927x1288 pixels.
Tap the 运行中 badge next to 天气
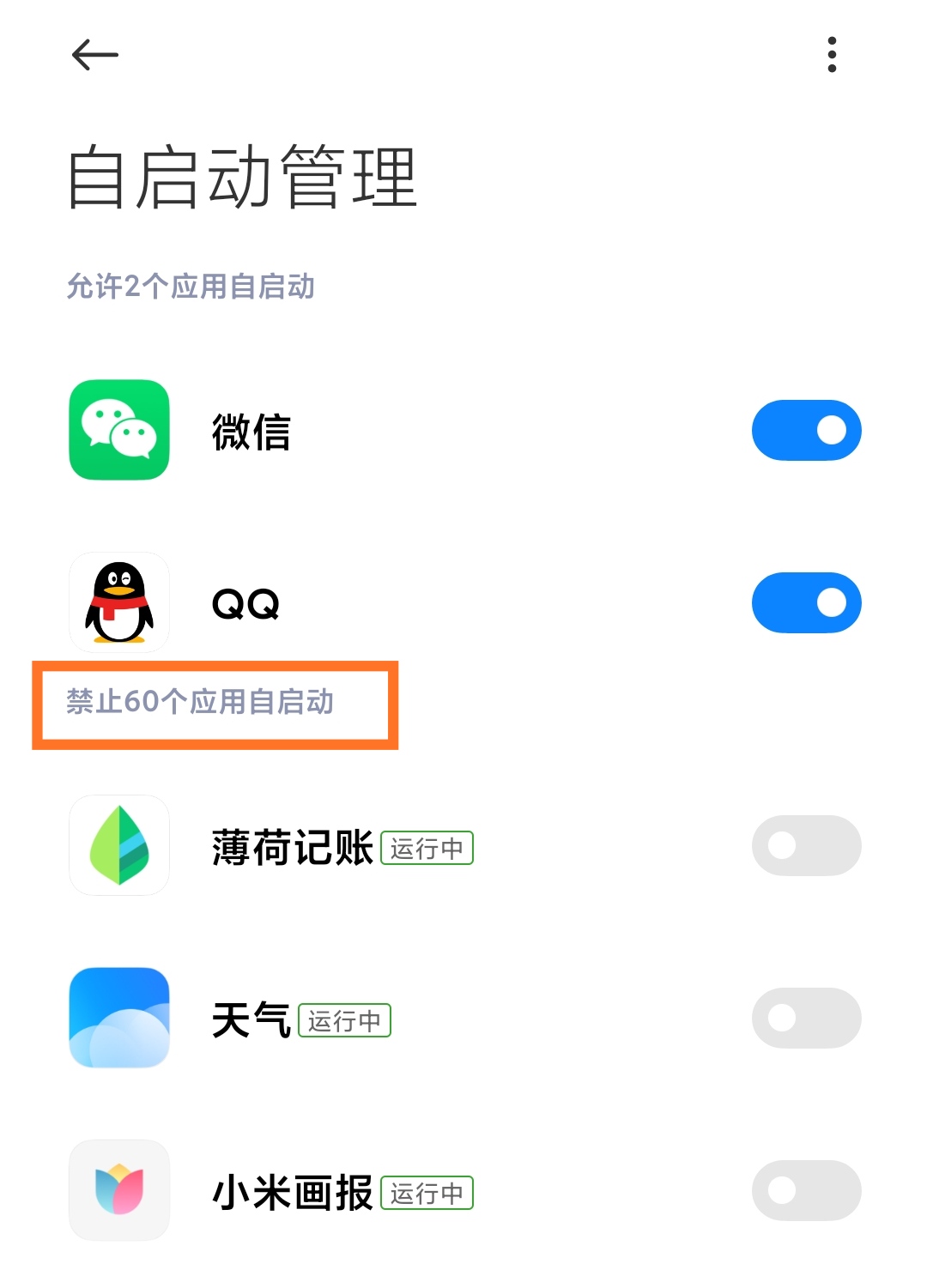pos(345,1021)
